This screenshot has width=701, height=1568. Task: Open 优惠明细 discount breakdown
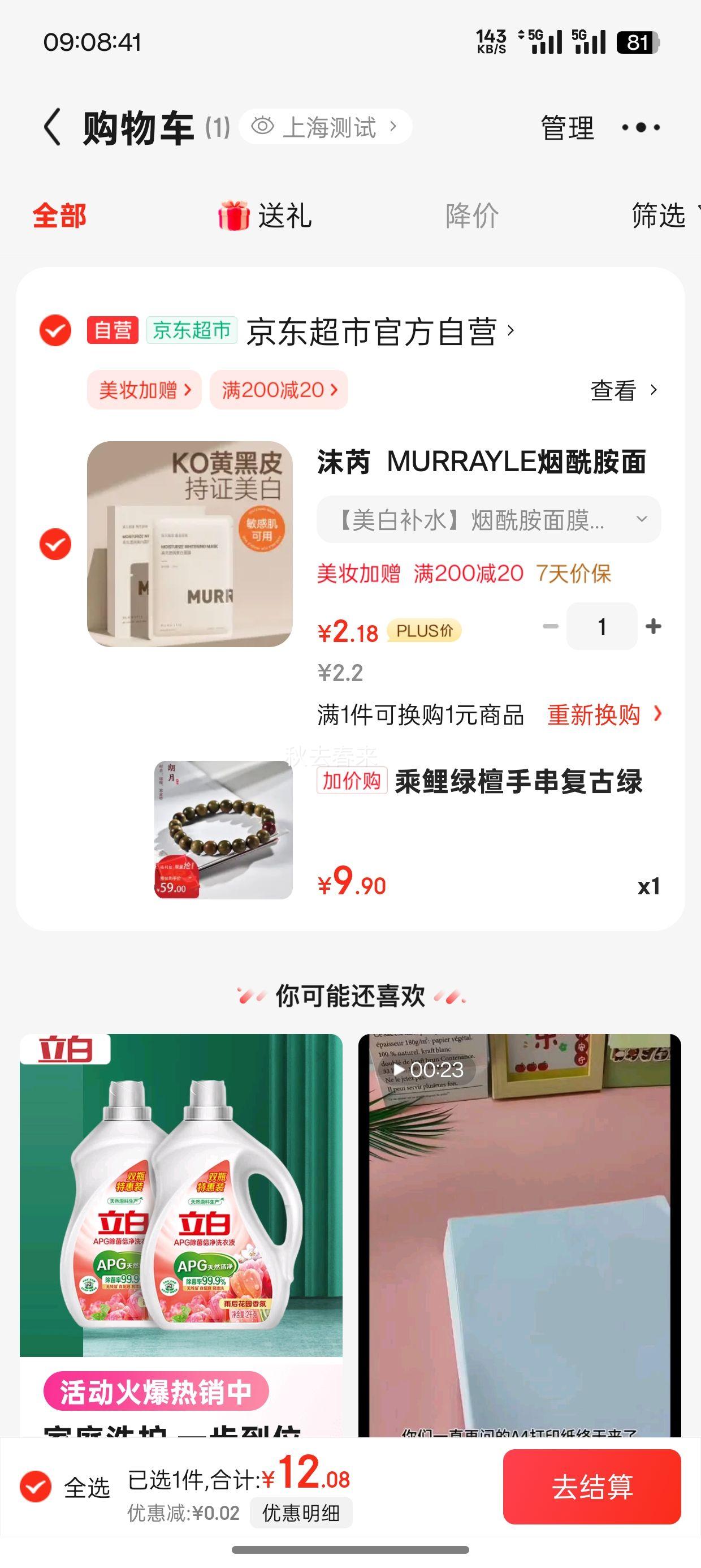tap(302, 1511)
